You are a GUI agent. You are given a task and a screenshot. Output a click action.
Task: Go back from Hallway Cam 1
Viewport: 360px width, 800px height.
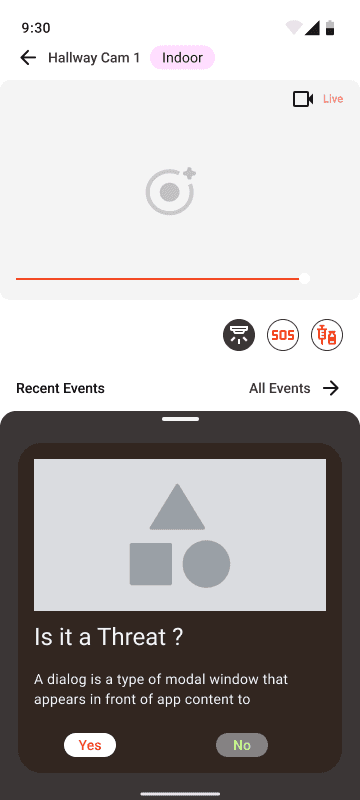click(x=28, y=58)
